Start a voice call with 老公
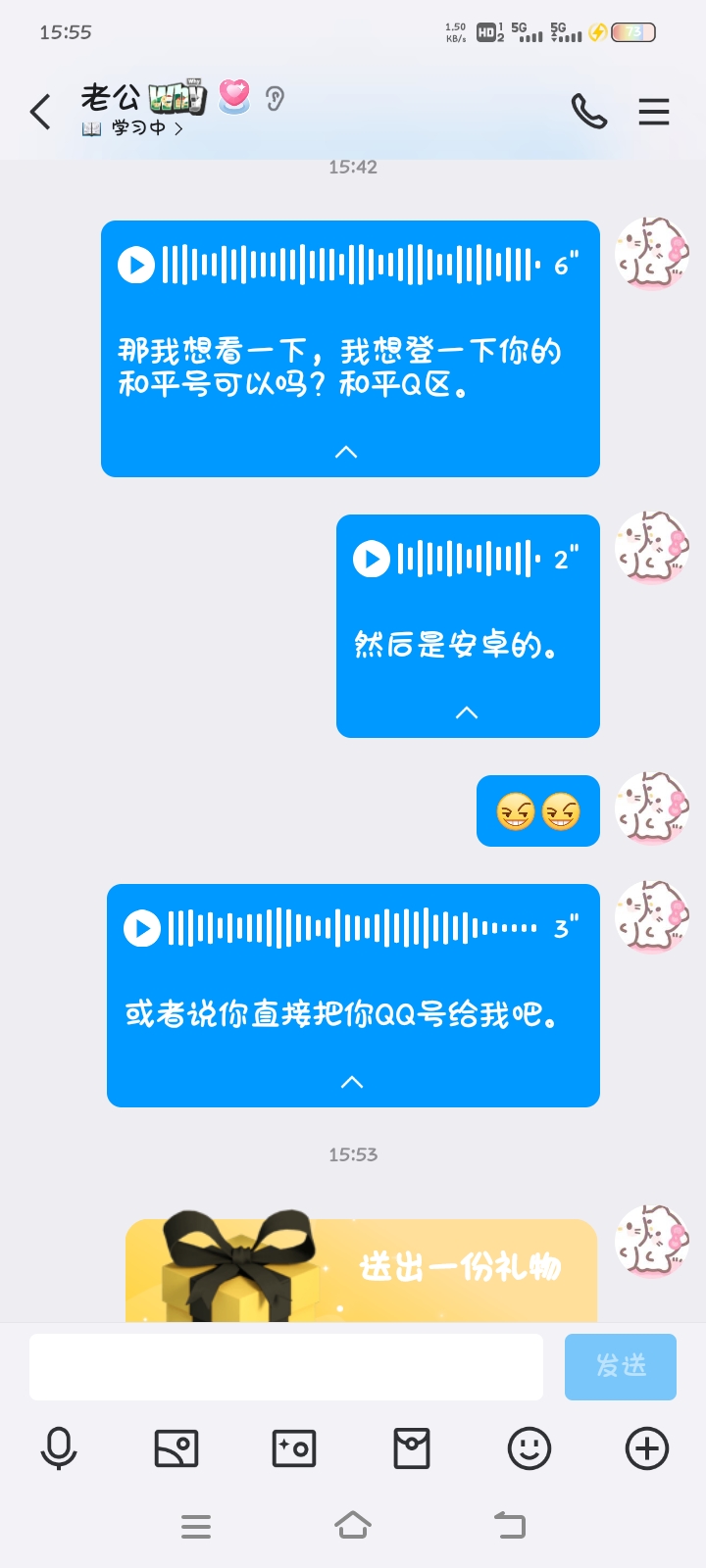The image size is (706, 1568). [x=588, y=112]
